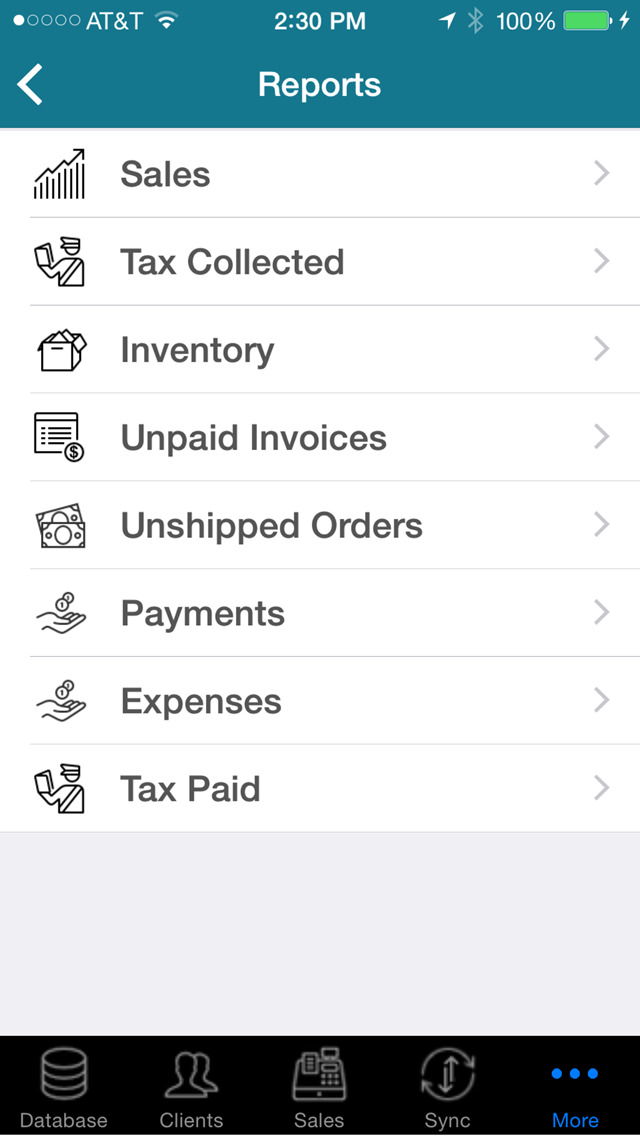View the Payments report
This screenshot has width=640, height=1136.
320,613
